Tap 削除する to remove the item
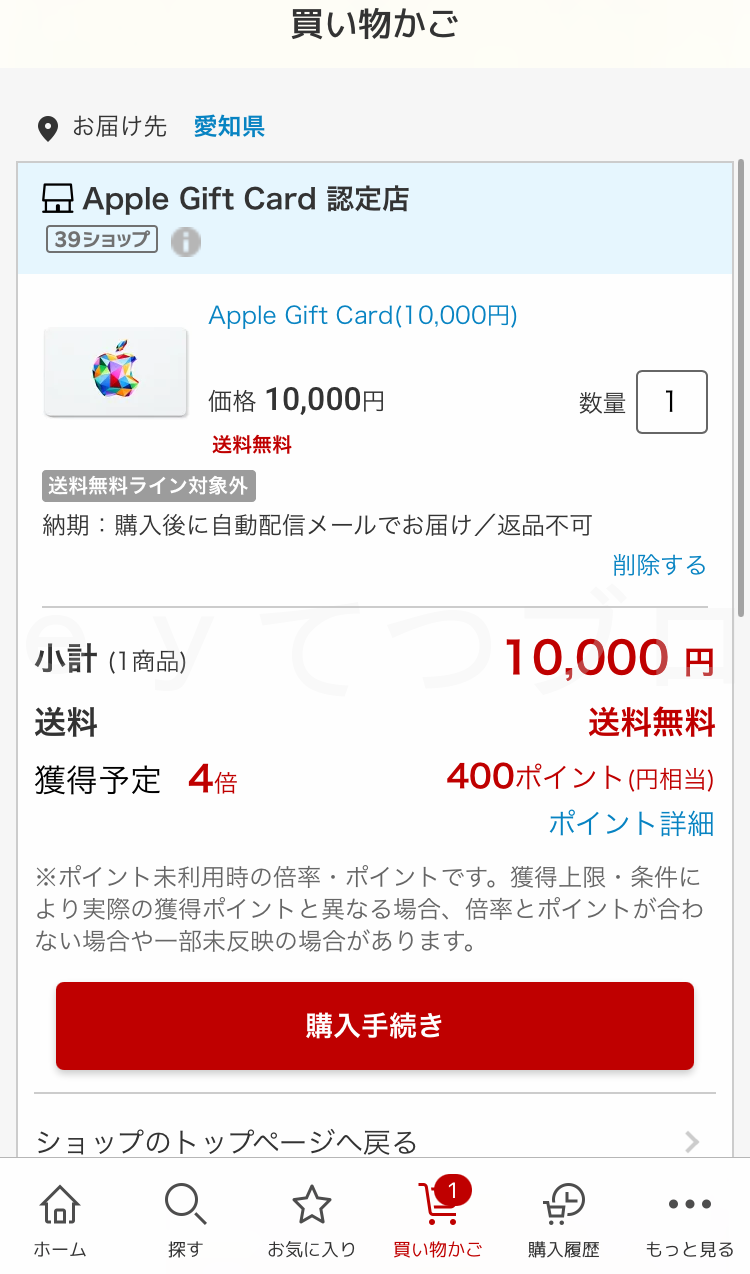Screen dimensions: 750x1274 click(x=658, y=565)
